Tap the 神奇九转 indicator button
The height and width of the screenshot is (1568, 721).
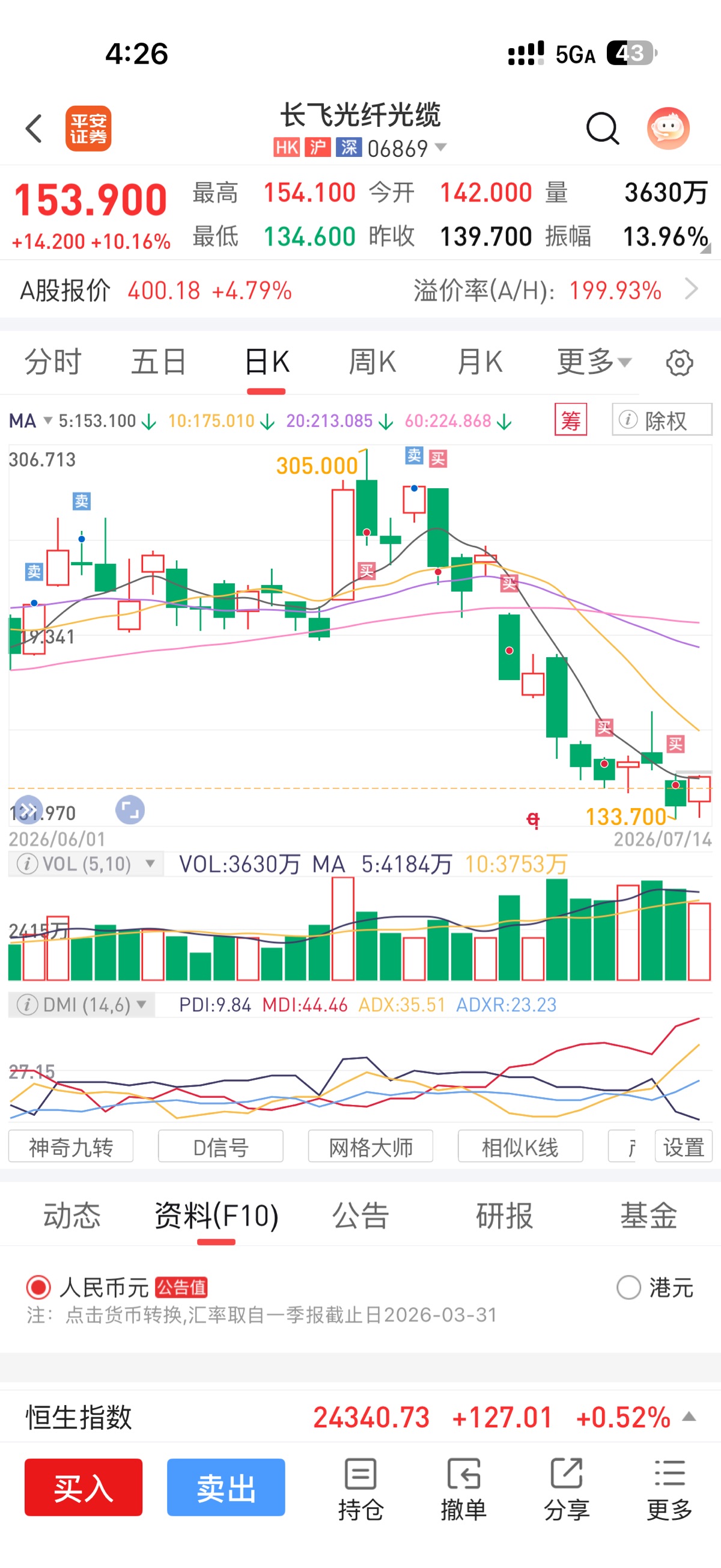[70, 1147]
